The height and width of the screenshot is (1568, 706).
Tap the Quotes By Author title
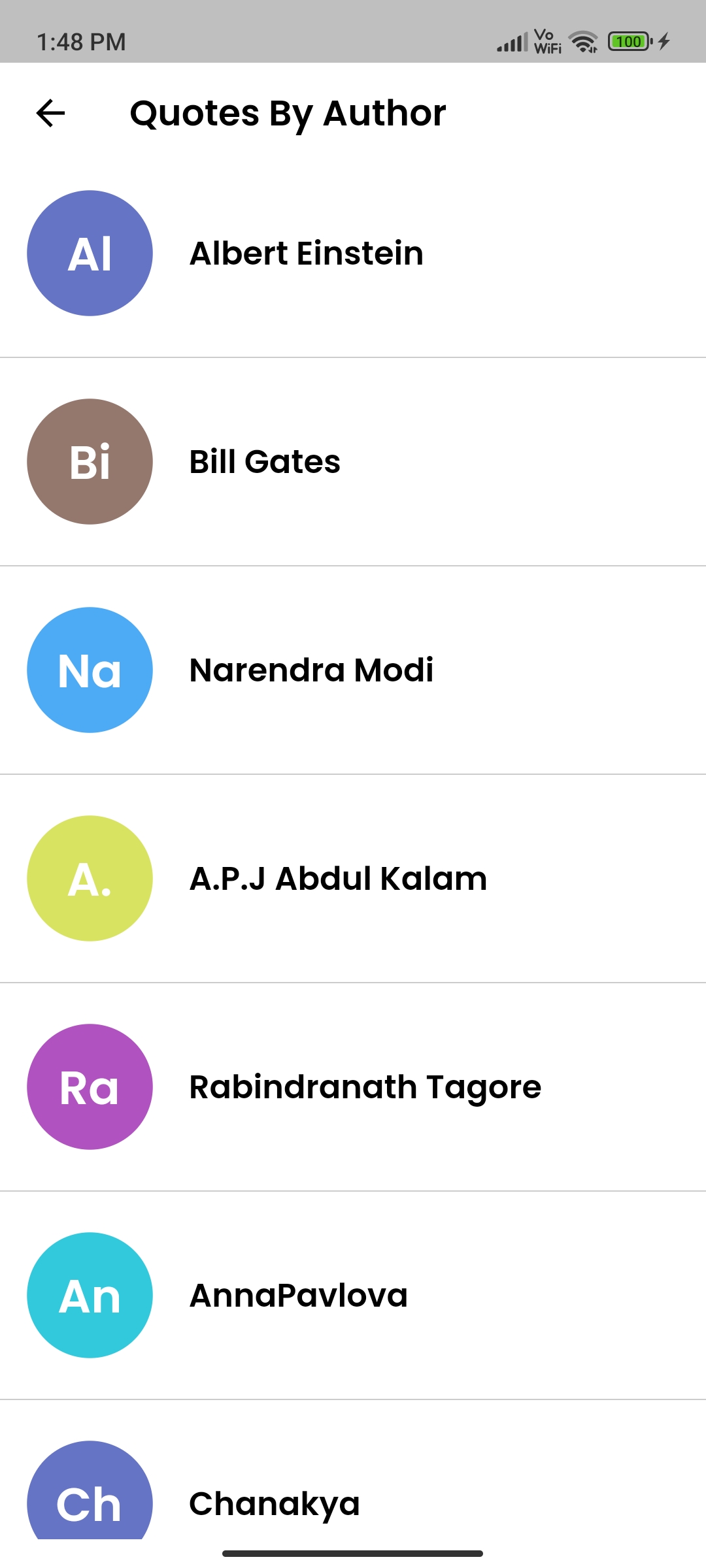(288, 112)
